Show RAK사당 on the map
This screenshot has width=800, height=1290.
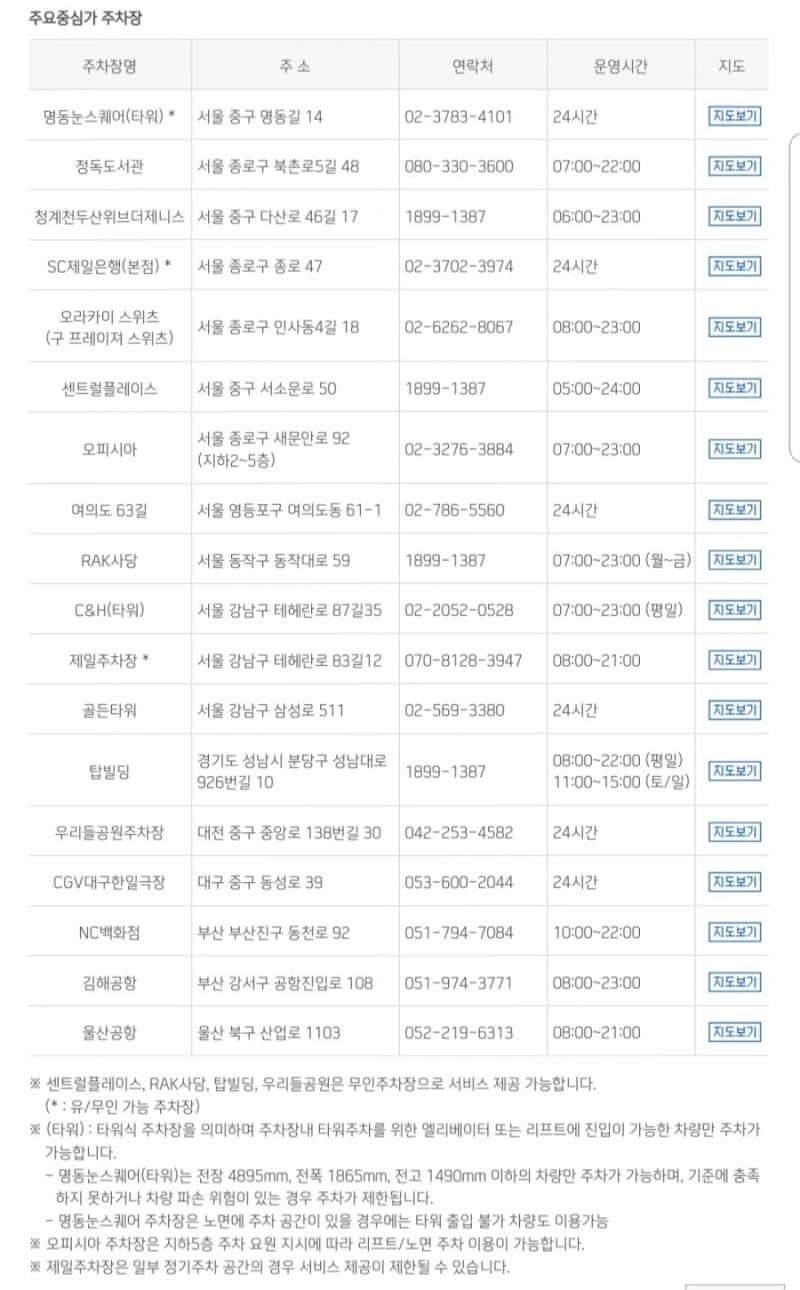735,560
